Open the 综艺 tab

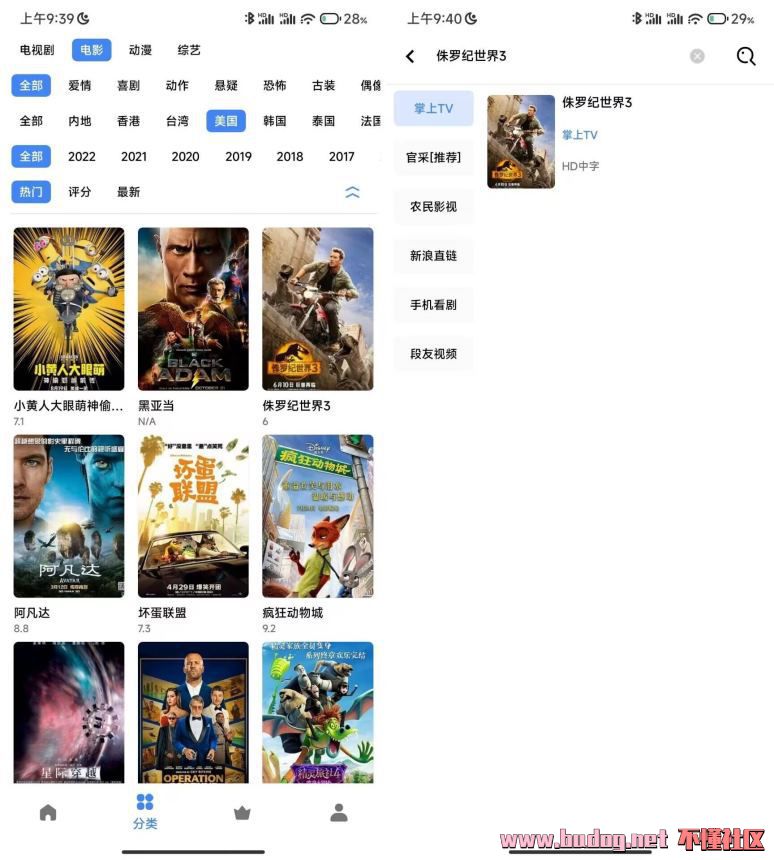pyautogui.click(x=189, y=50)
